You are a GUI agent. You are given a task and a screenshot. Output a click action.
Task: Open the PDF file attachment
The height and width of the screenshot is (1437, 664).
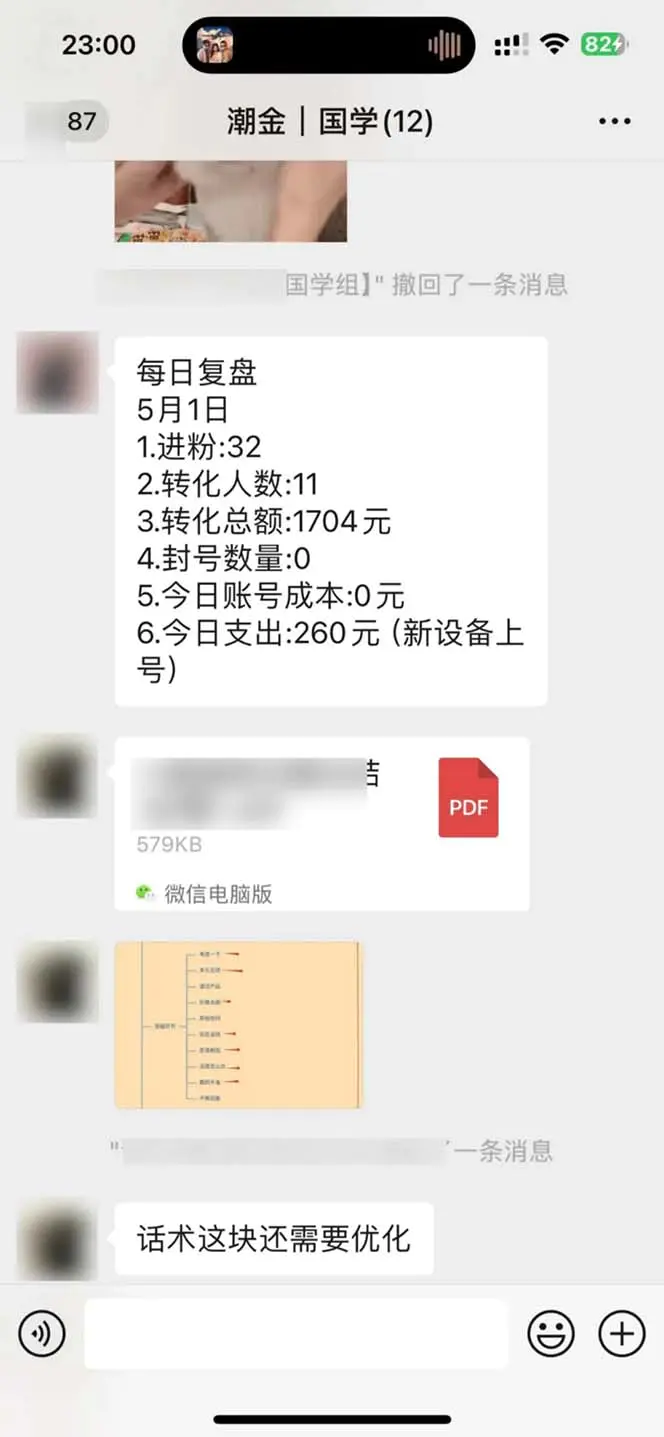(x=321, y=823)
